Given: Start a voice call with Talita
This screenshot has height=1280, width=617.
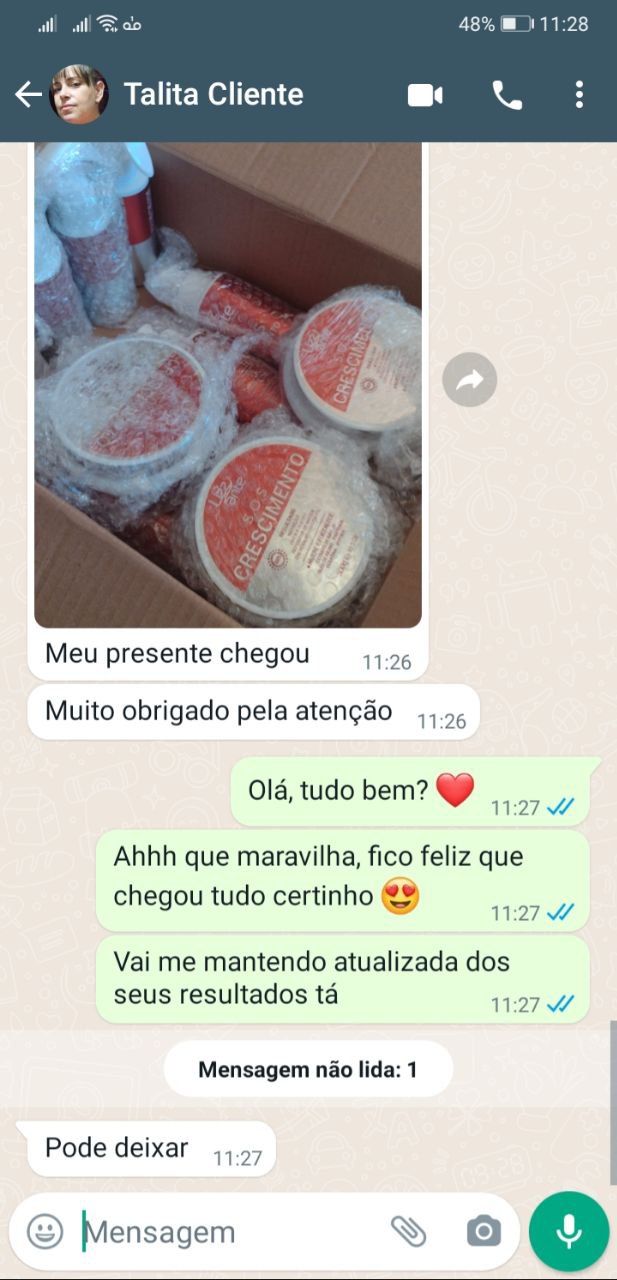Looking at the screenshot, I should [507, 95].
